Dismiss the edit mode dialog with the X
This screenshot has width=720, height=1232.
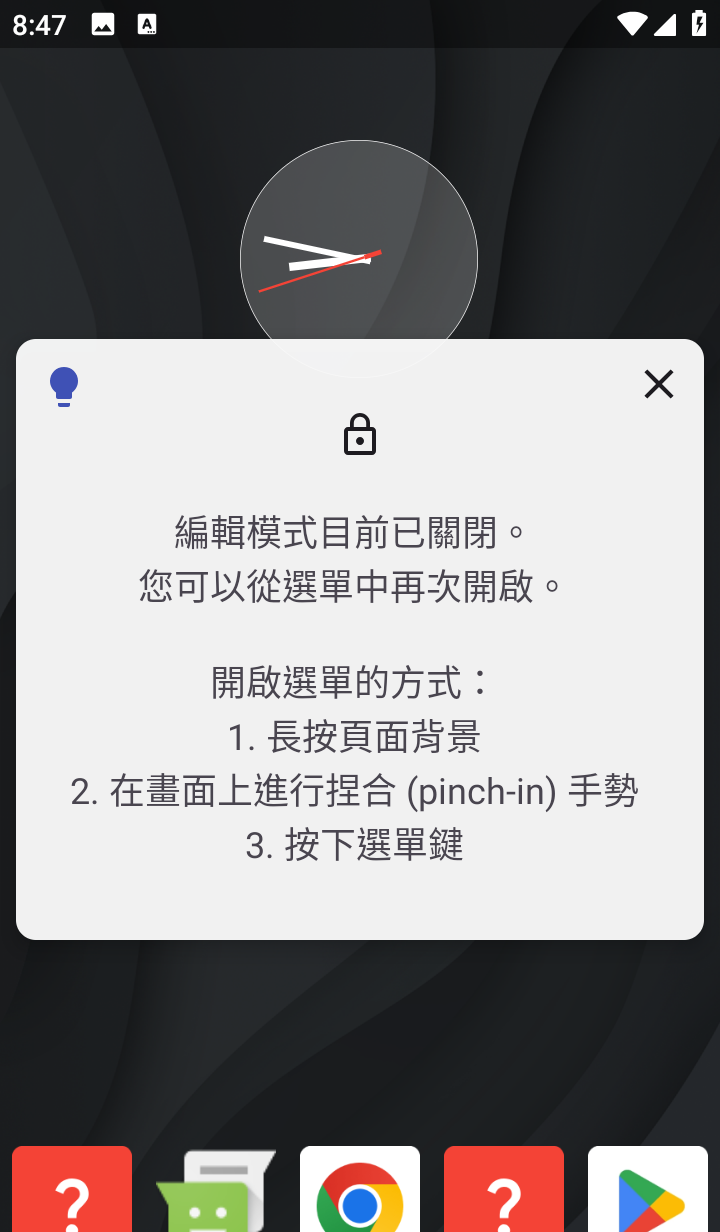(658, 384)
